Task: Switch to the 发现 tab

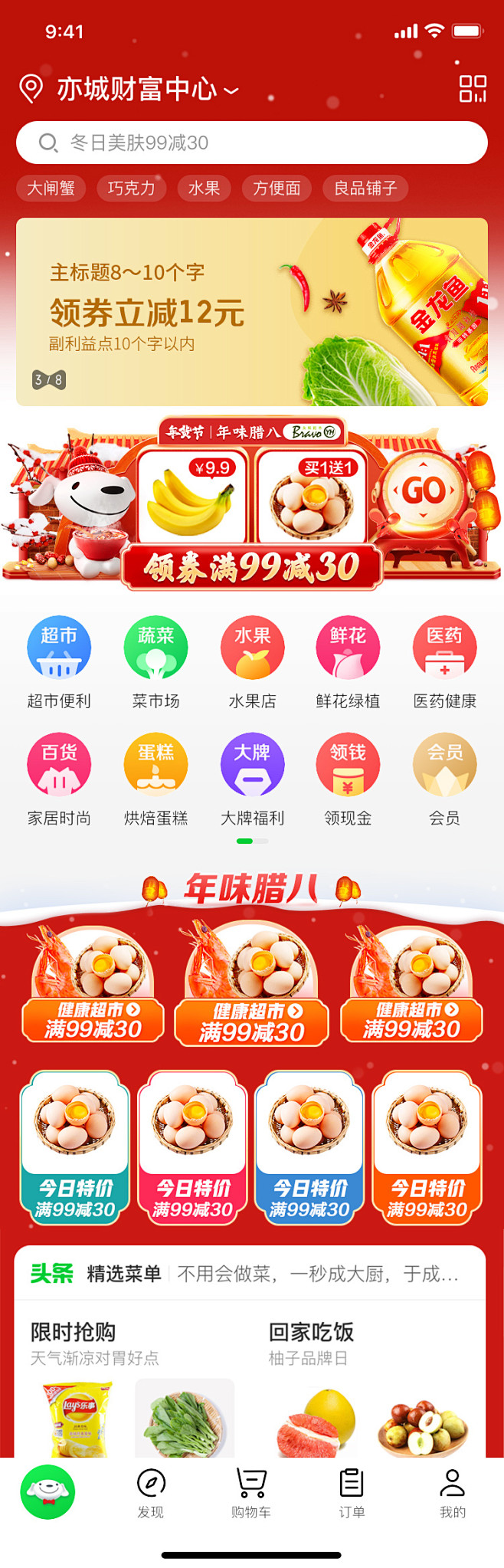Action: [151, 1491]
